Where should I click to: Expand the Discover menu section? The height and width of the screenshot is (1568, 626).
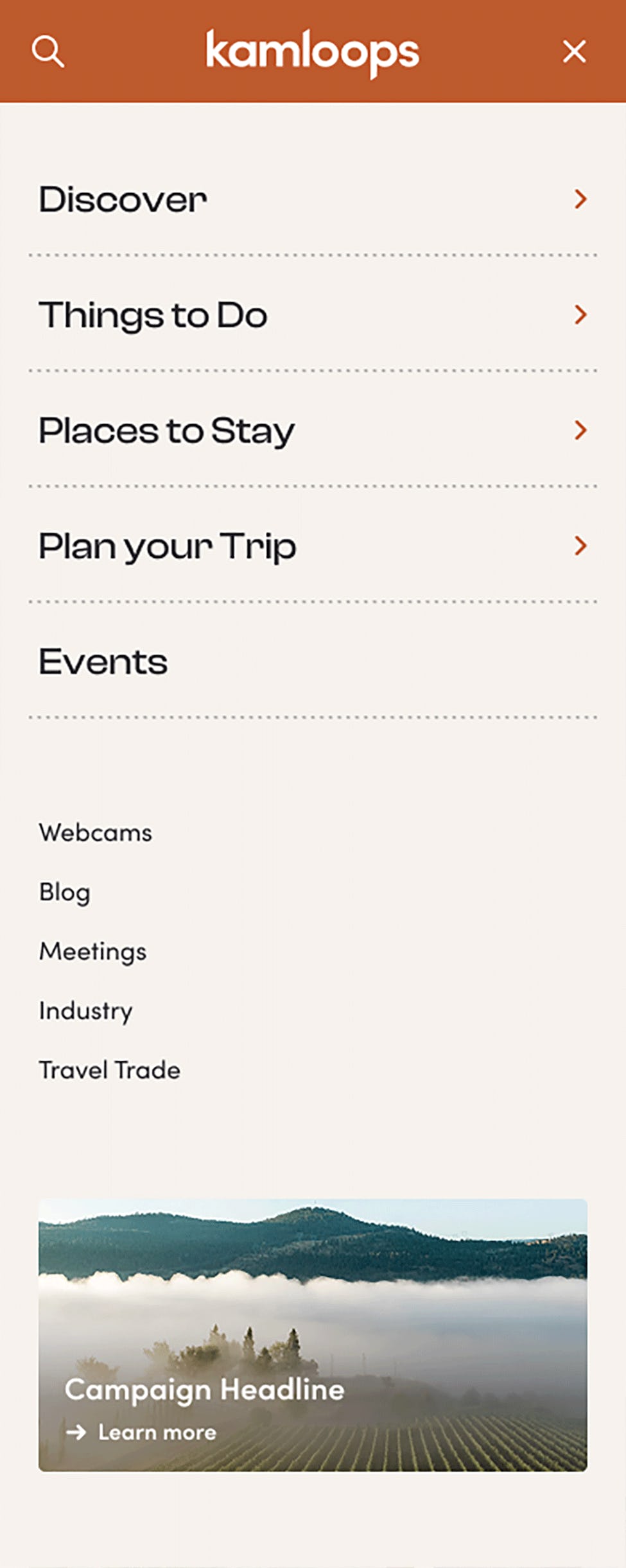coord(580,199)
